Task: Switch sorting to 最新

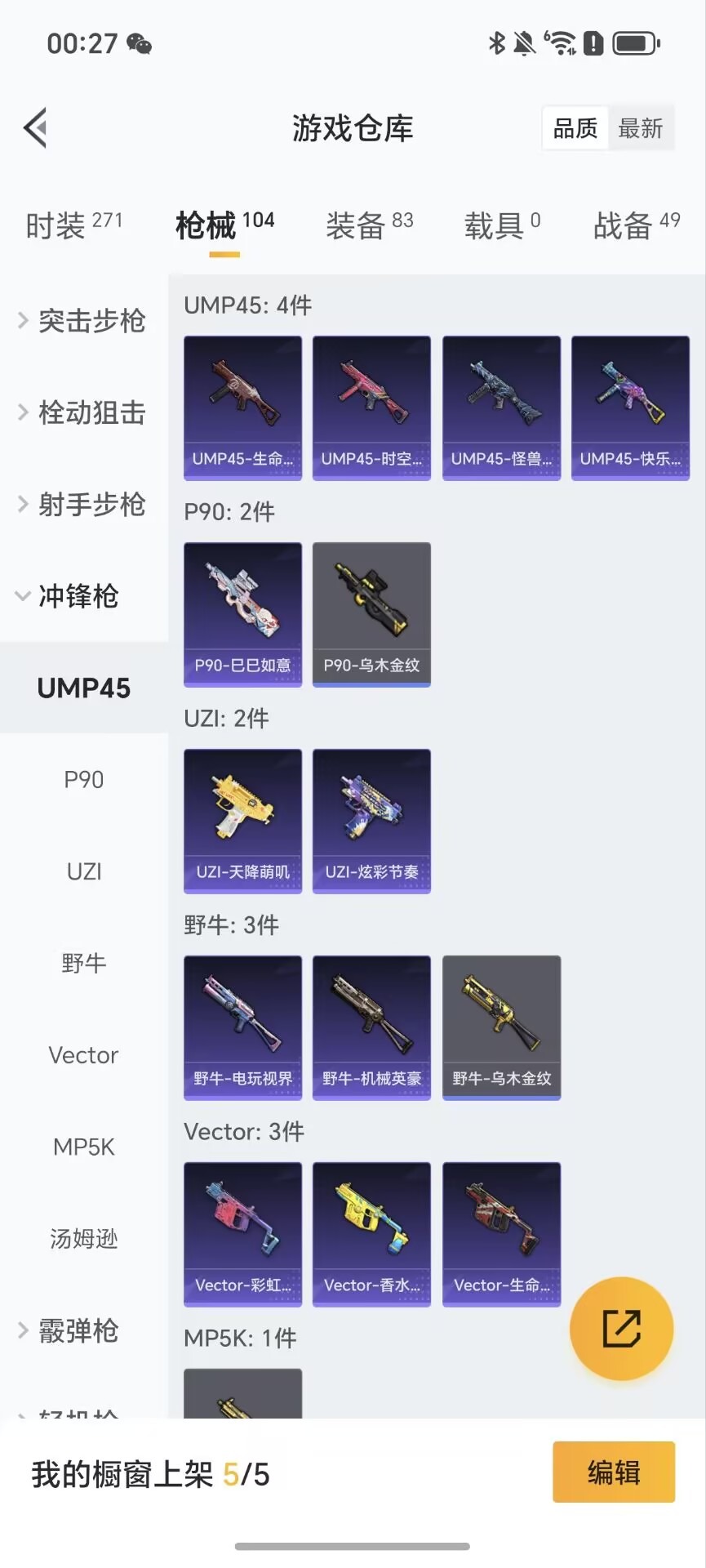Action: (x=642, y=128)
